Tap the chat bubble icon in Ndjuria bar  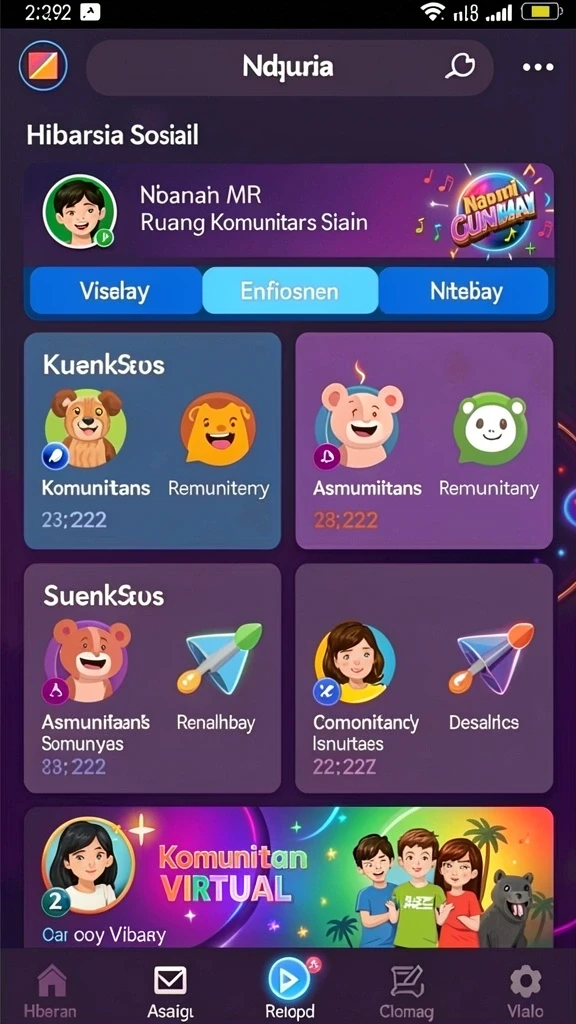pos(460,67)
